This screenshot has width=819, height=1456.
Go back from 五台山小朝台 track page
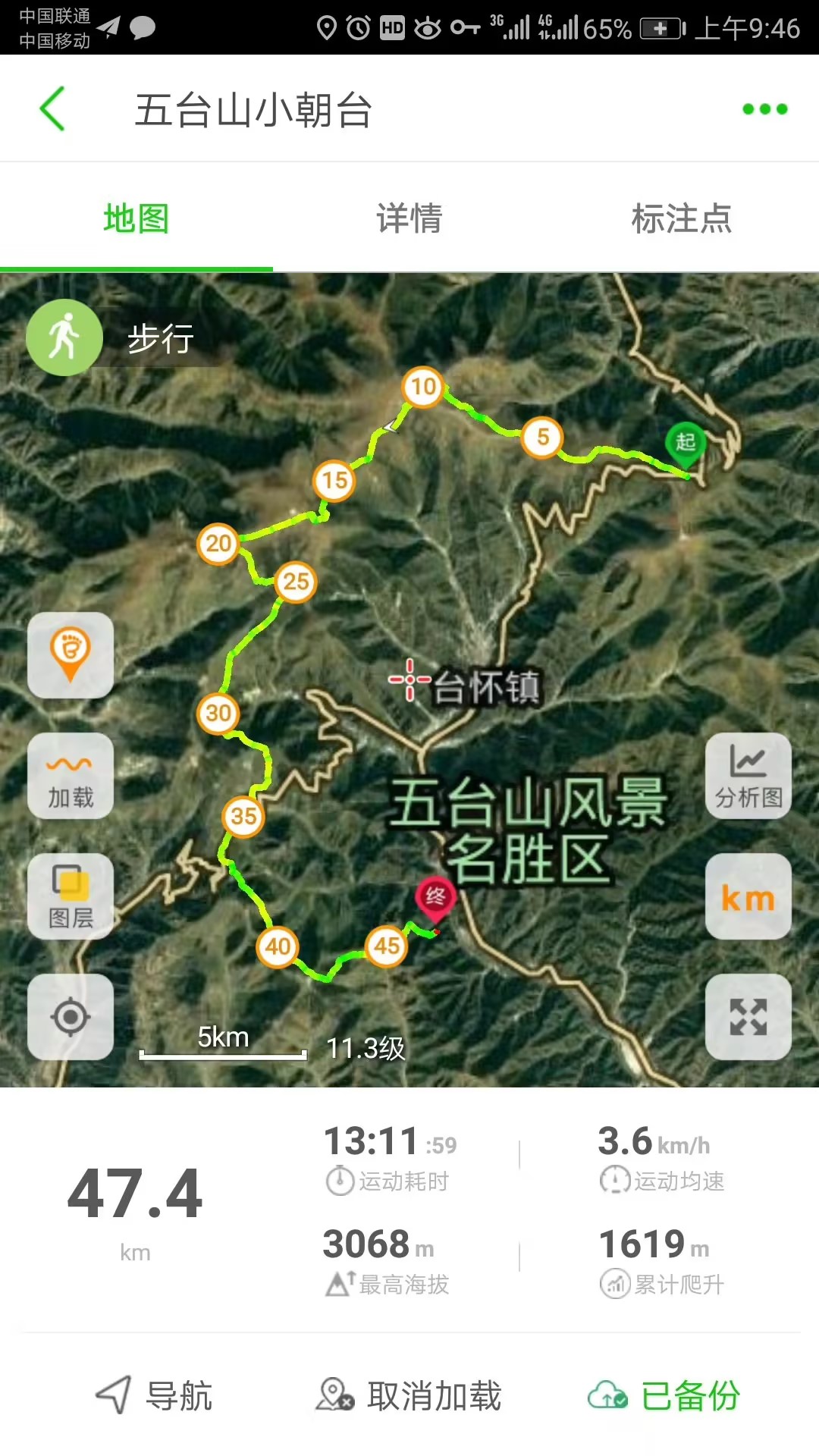(x=52, y=109)
